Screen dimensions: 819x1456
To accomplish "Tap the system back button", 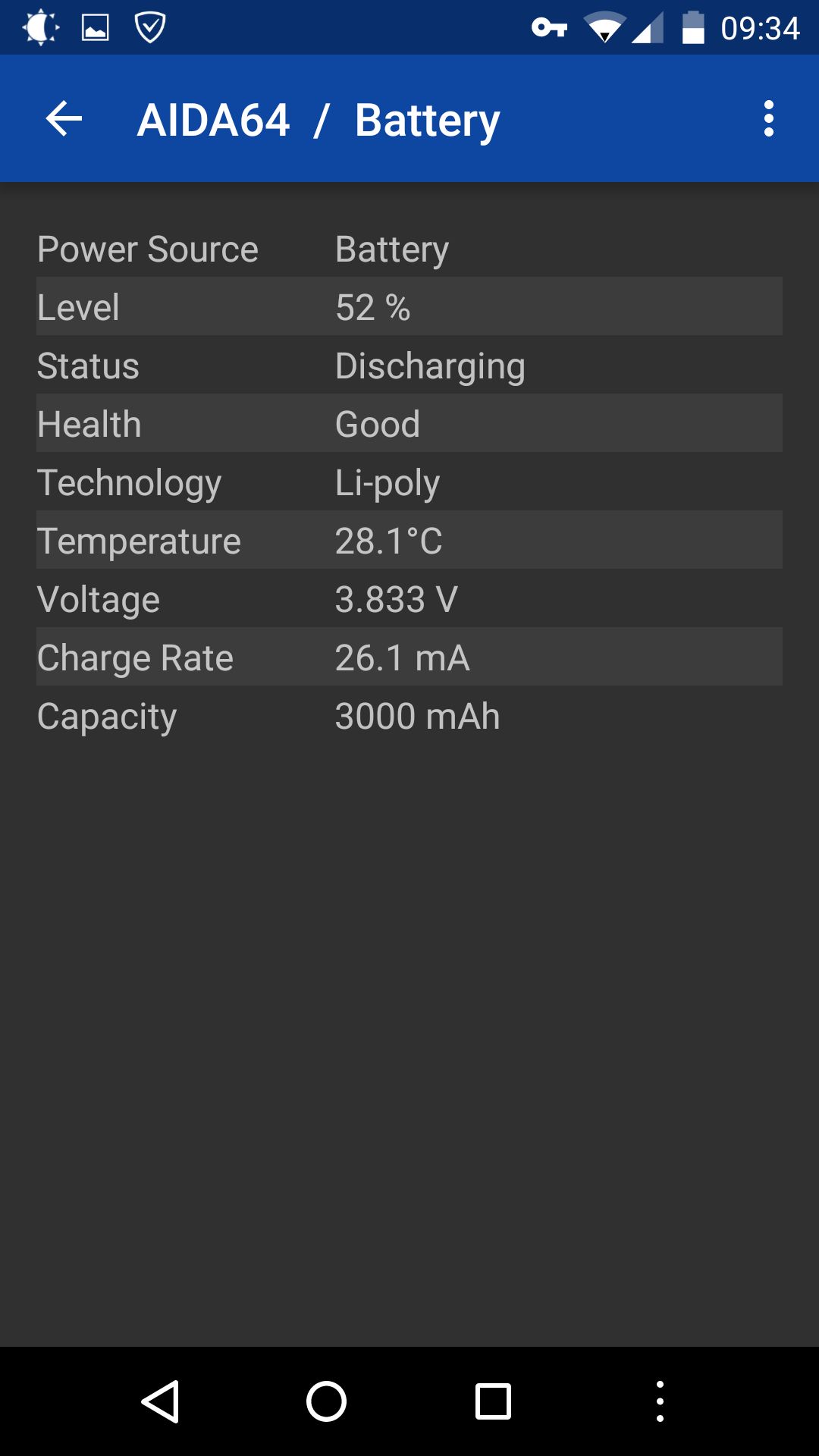I will click(160, 1401).
